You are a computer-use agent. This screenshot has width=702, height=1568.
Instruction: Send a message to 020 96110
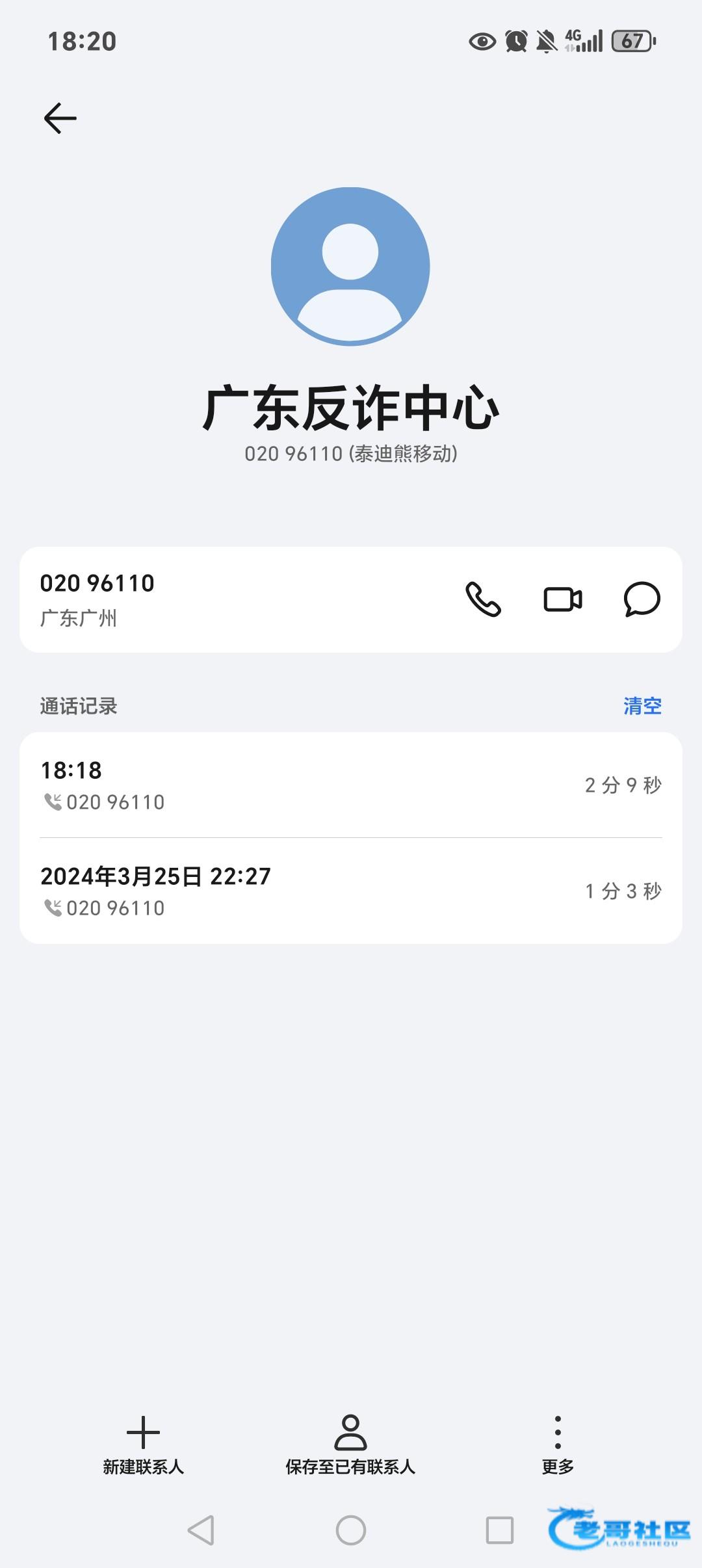[x=642, y=599]
